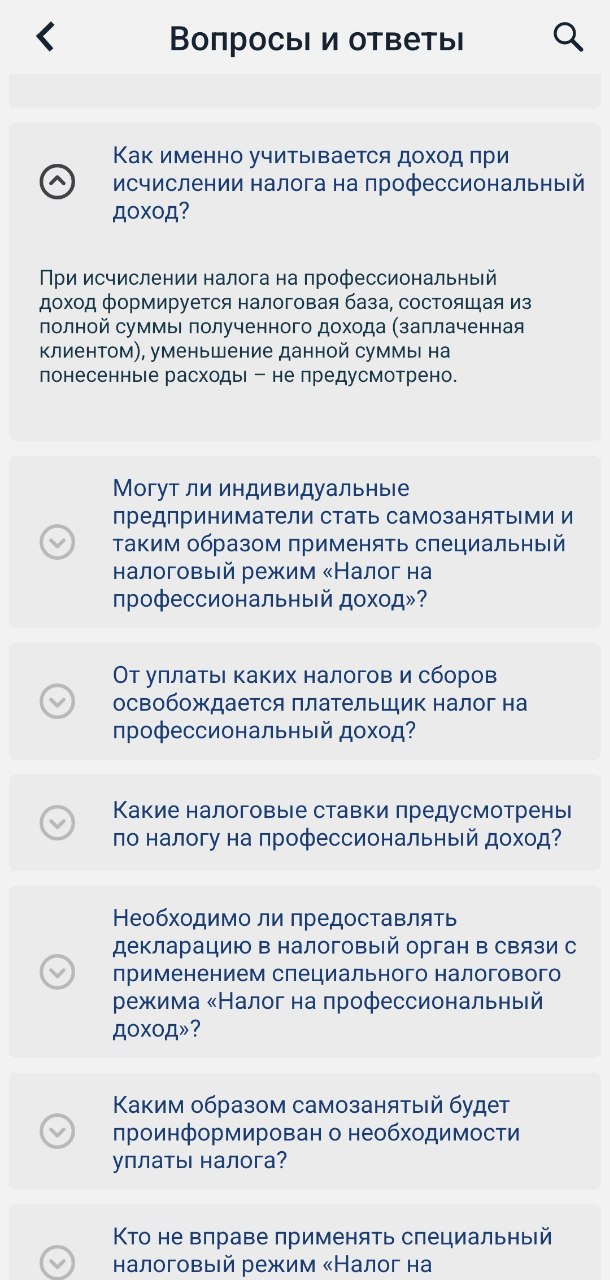Expand question about individual entrepreneurs becoming self-employed

[57, 543]
